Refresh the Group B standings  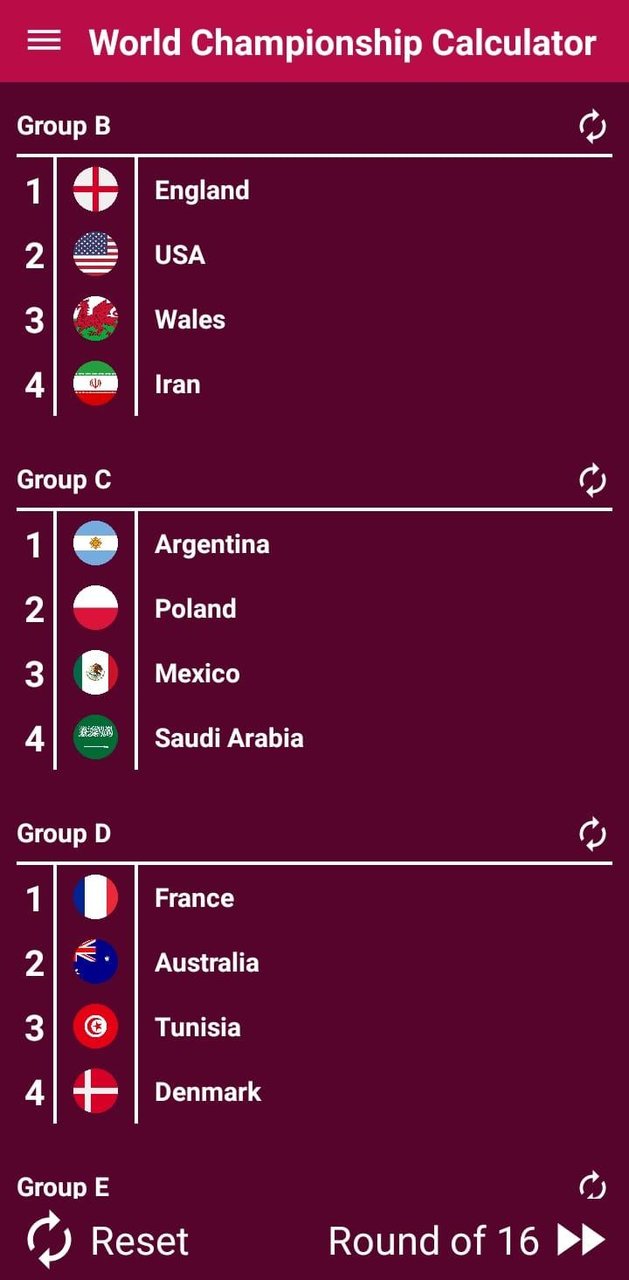tap(592, 127)
